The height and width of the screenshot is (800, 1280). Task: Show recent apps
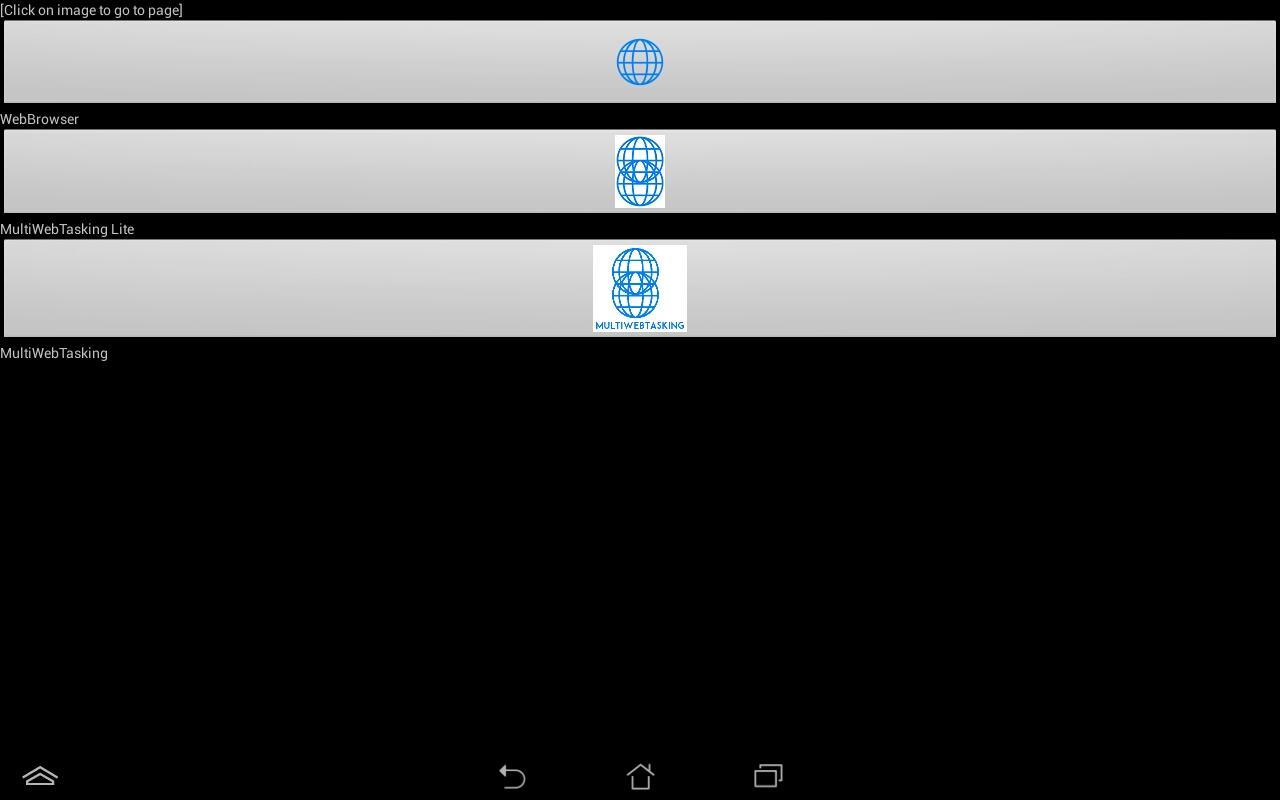[x=768, y=776]
